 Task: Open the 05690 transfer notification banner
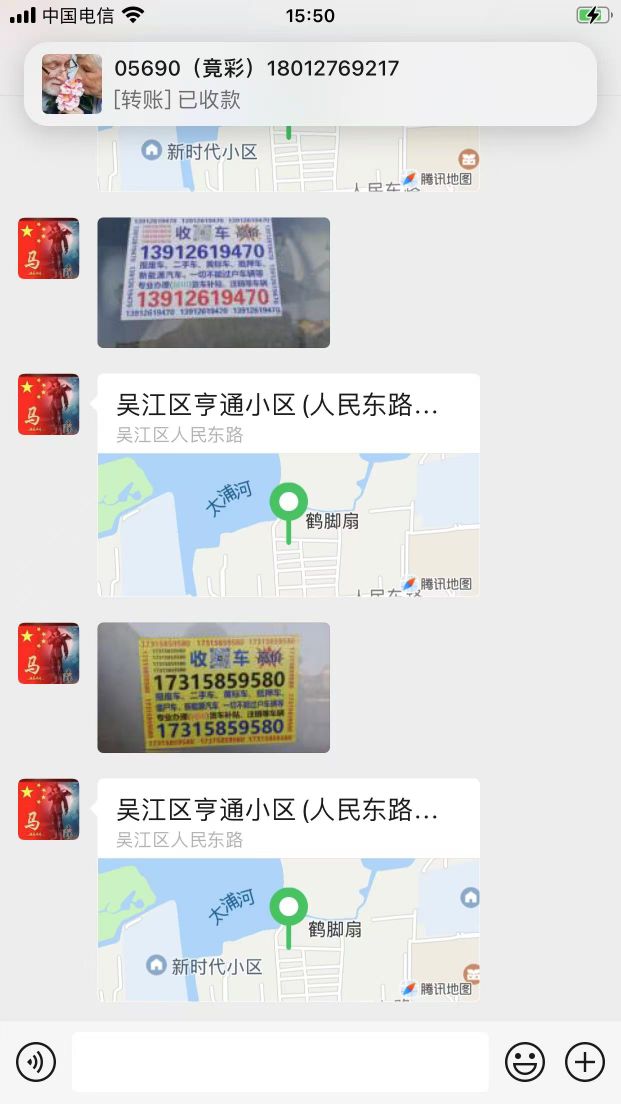[x=310, y=84]
